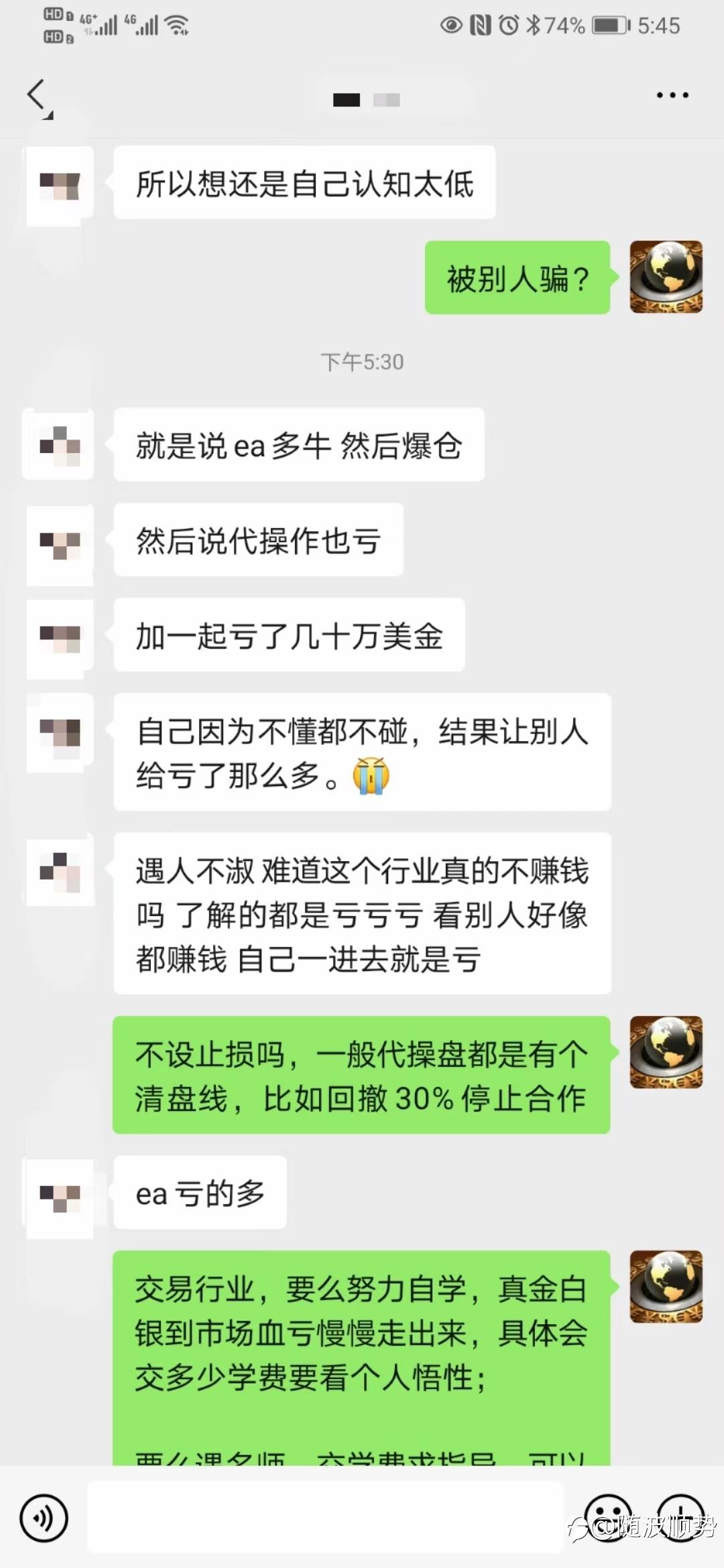Go back to the chat list

[38, 94]
